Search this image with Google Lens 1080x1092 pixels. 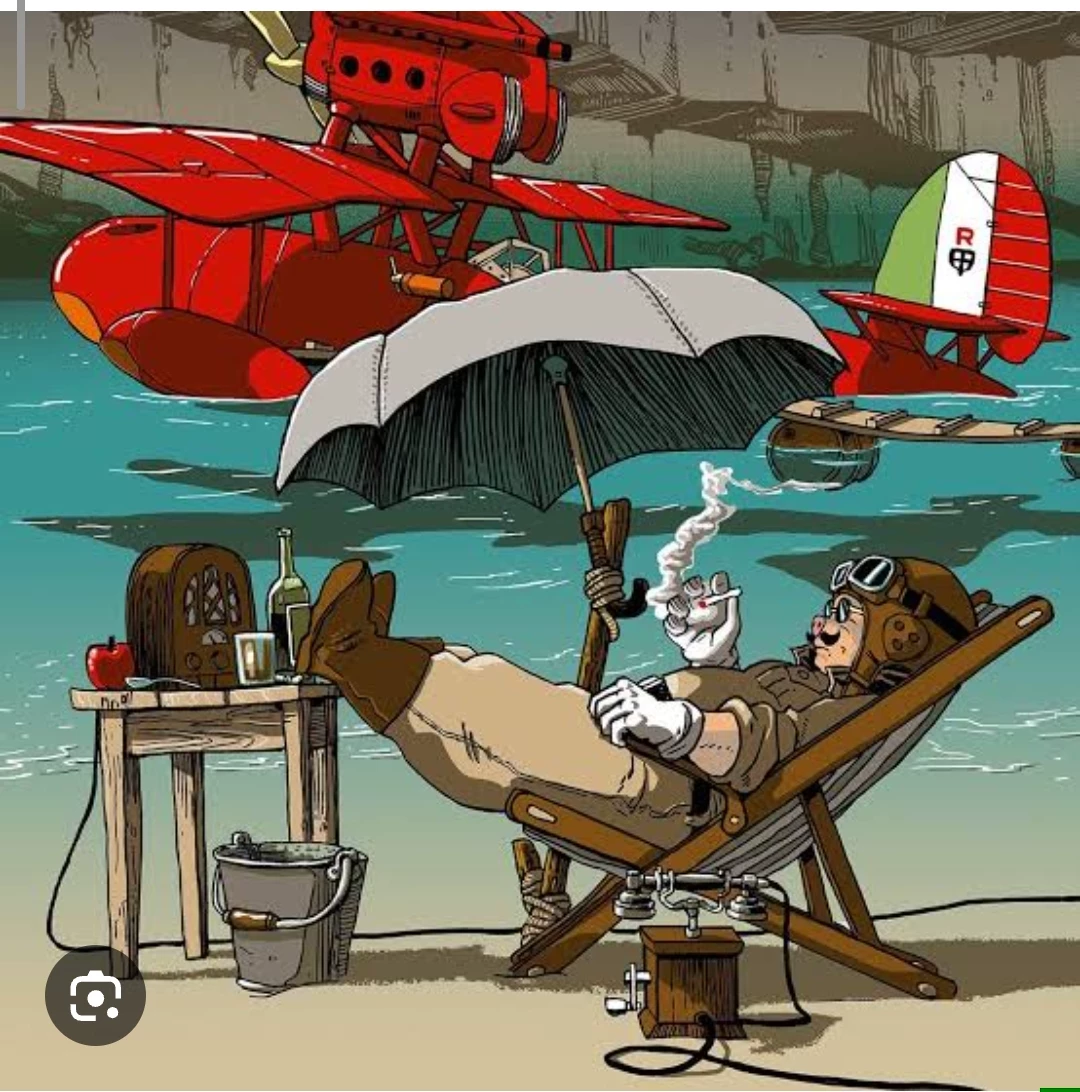coord(96,996)
